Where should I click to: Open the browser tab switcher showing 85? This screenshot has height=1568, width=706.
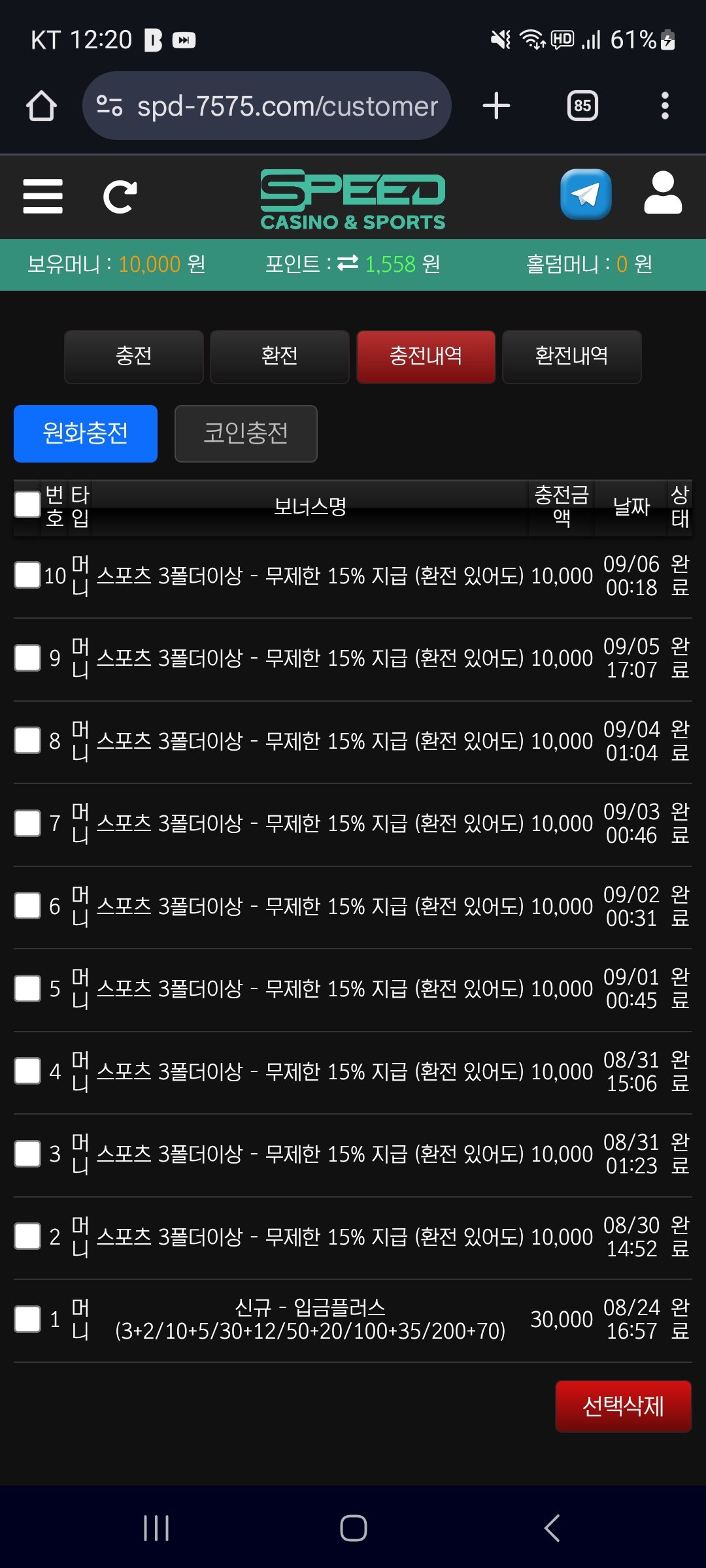point(582,106)
